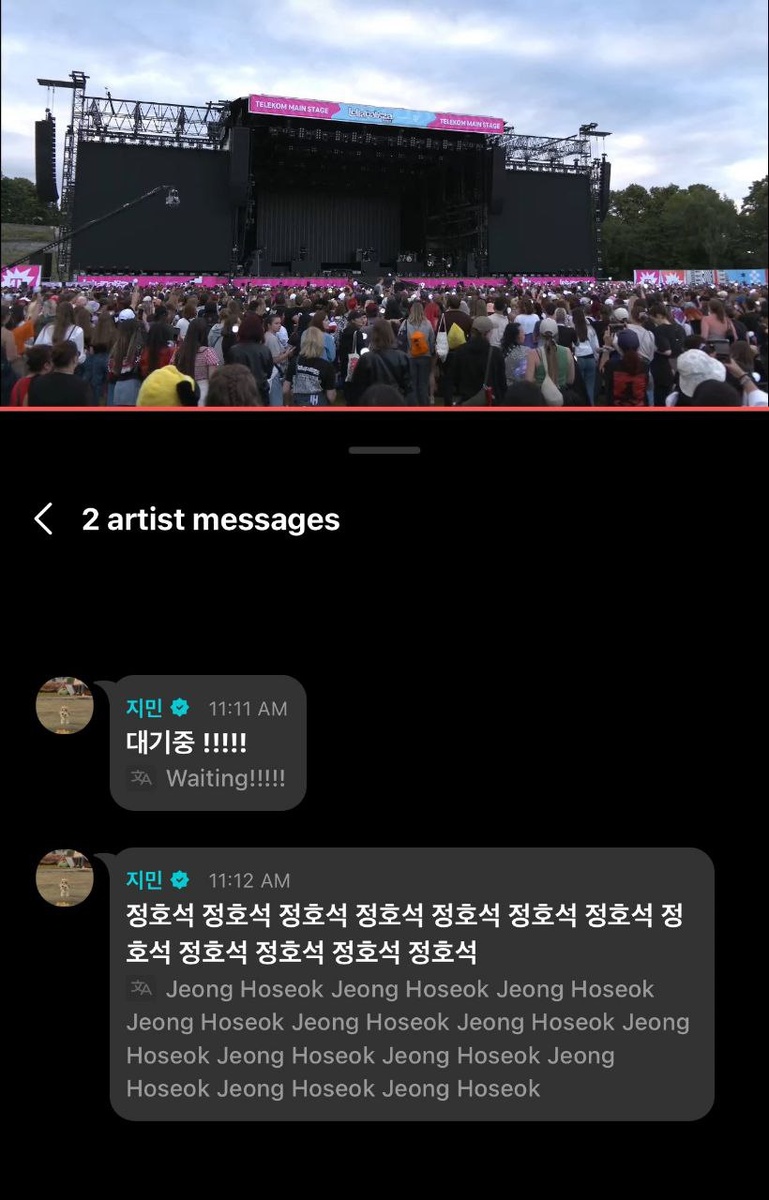Tap the profile picture beside the 11:11 AM message
769x1200 pixels.
[65, 706]
